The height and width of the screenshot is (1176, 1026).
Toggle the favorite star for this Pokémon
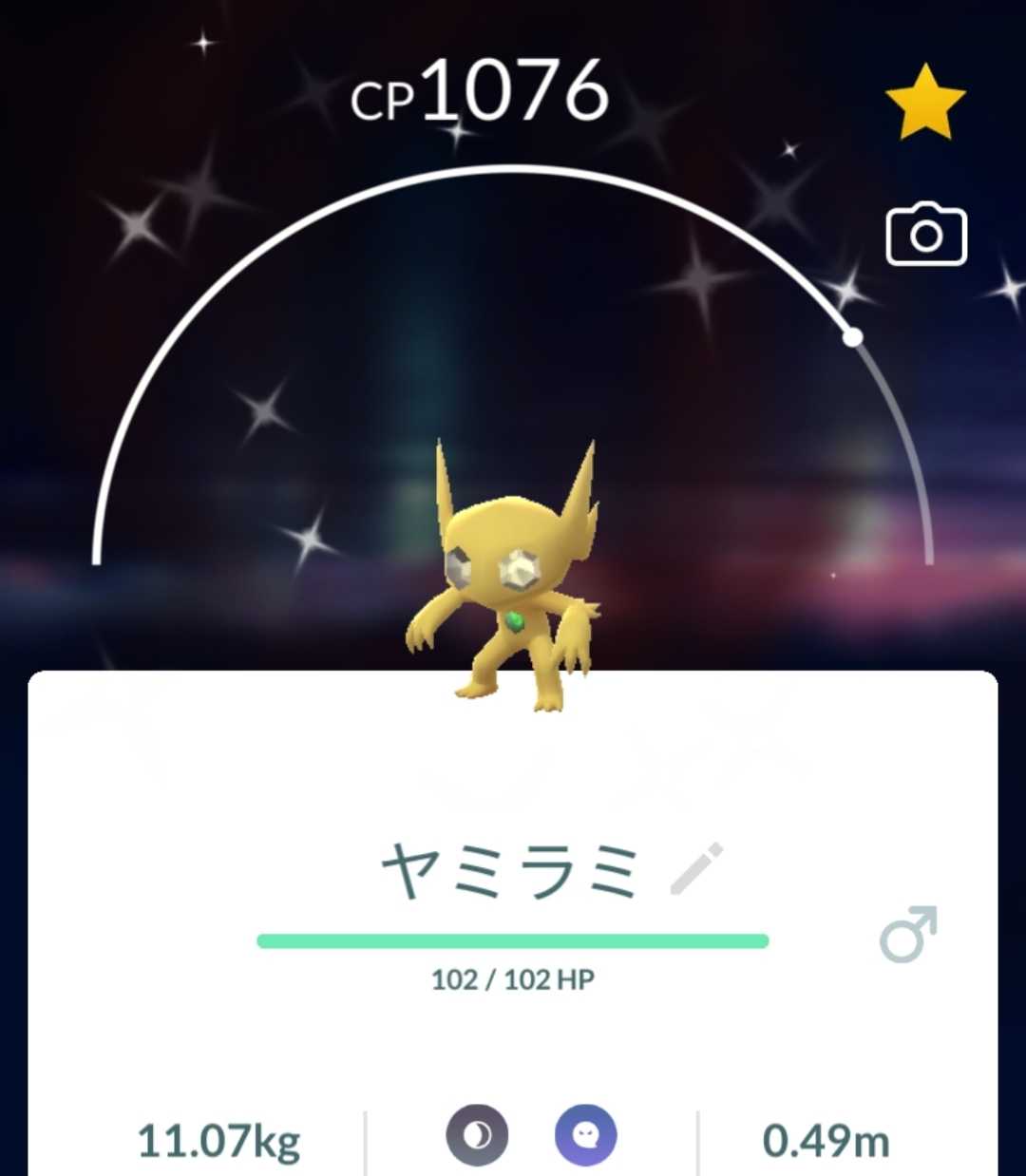tap(924, 103)
